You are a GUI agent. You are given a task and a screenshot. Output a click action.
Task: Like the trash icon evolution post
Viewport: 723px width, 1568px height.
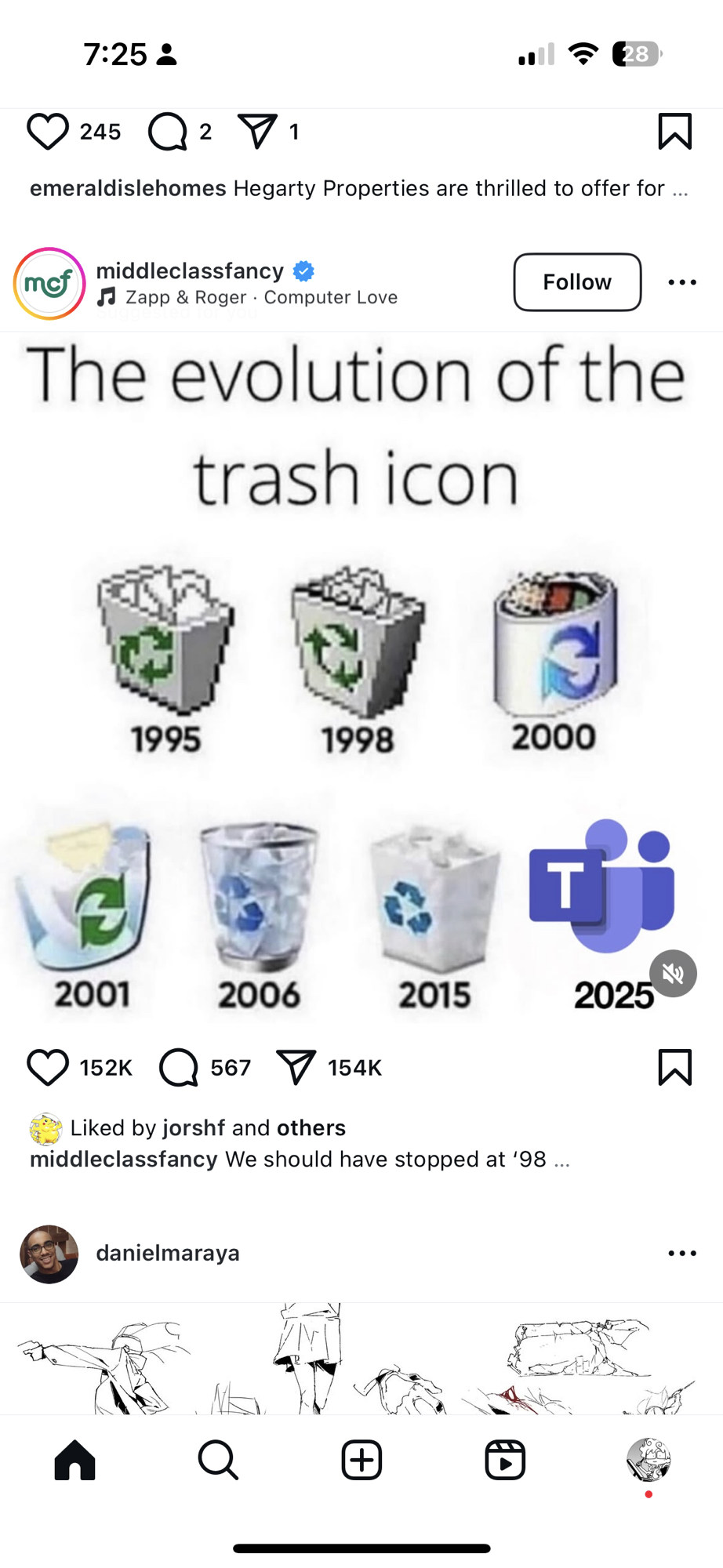tap(48, 1067)
